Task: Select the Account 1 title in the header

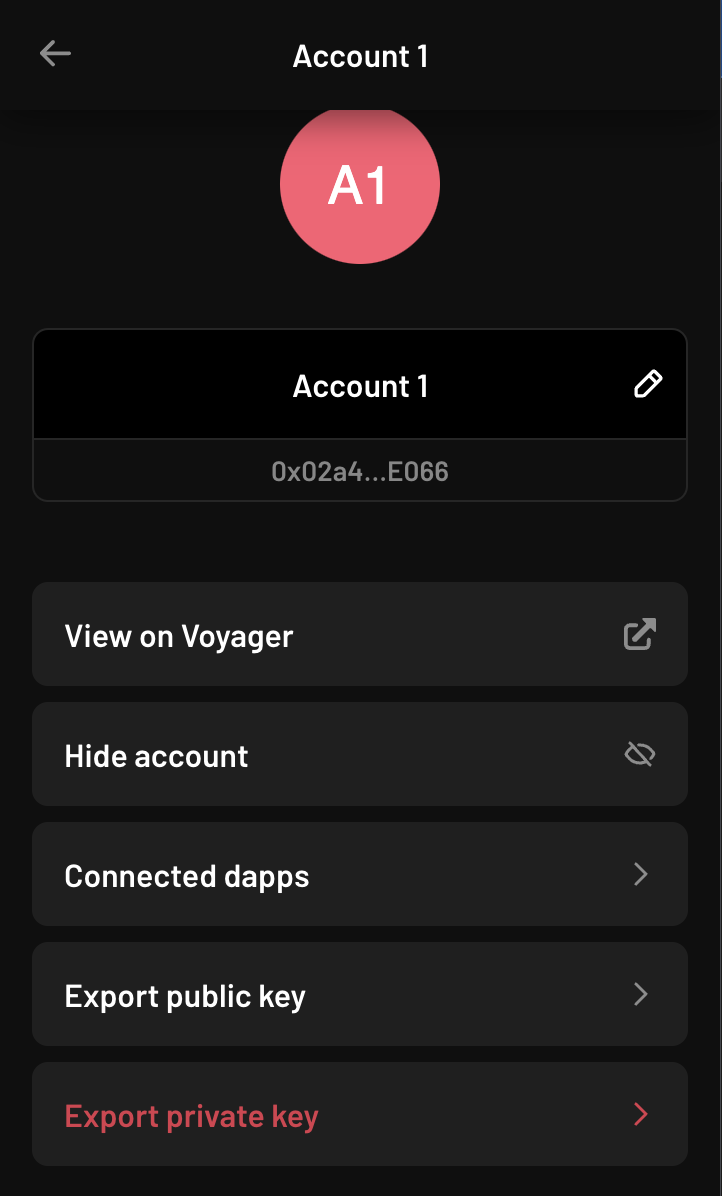Action: pos(360,56)
